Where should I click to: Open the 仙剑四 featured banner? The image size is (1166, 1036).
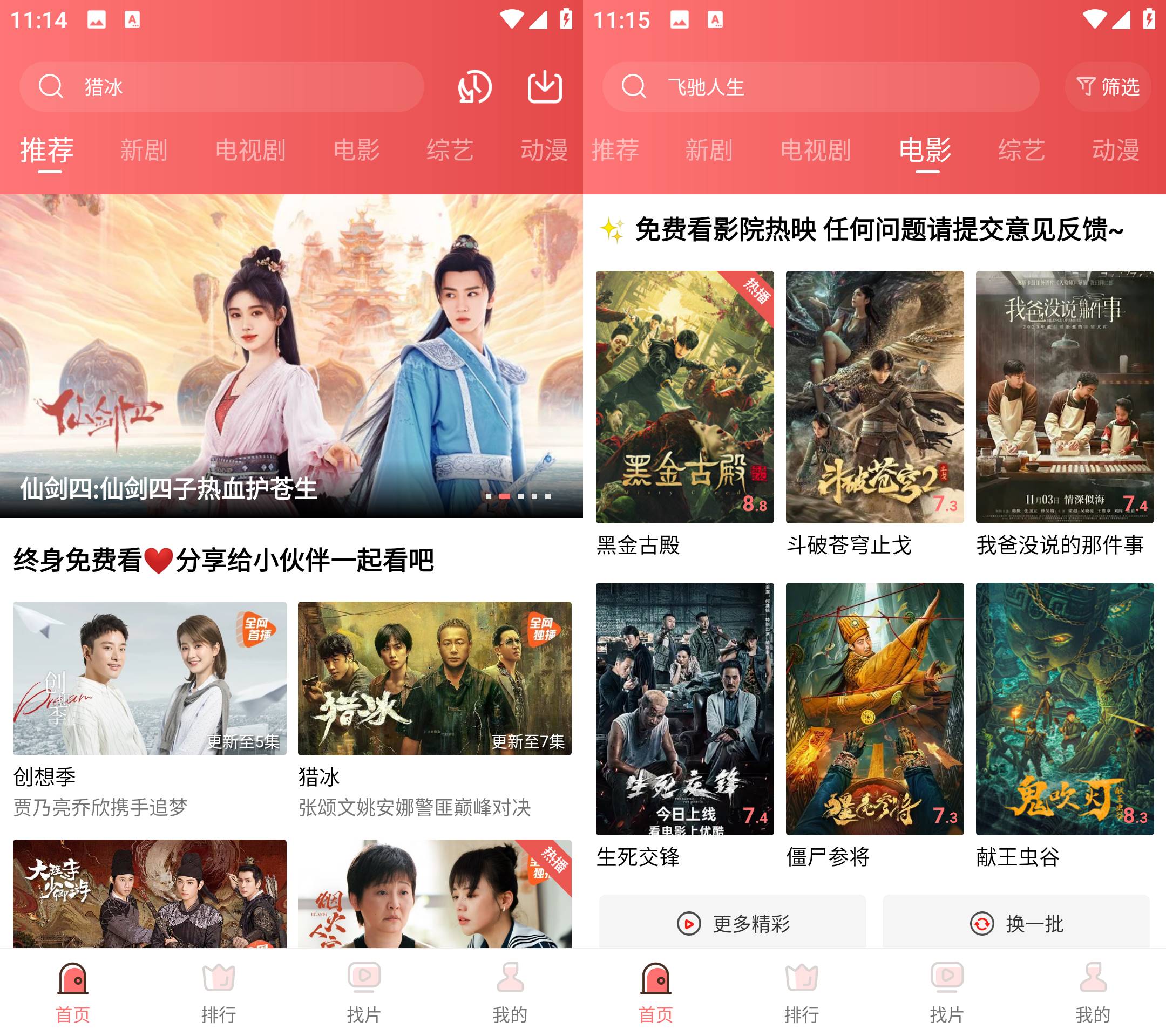(x=291, y=356)
